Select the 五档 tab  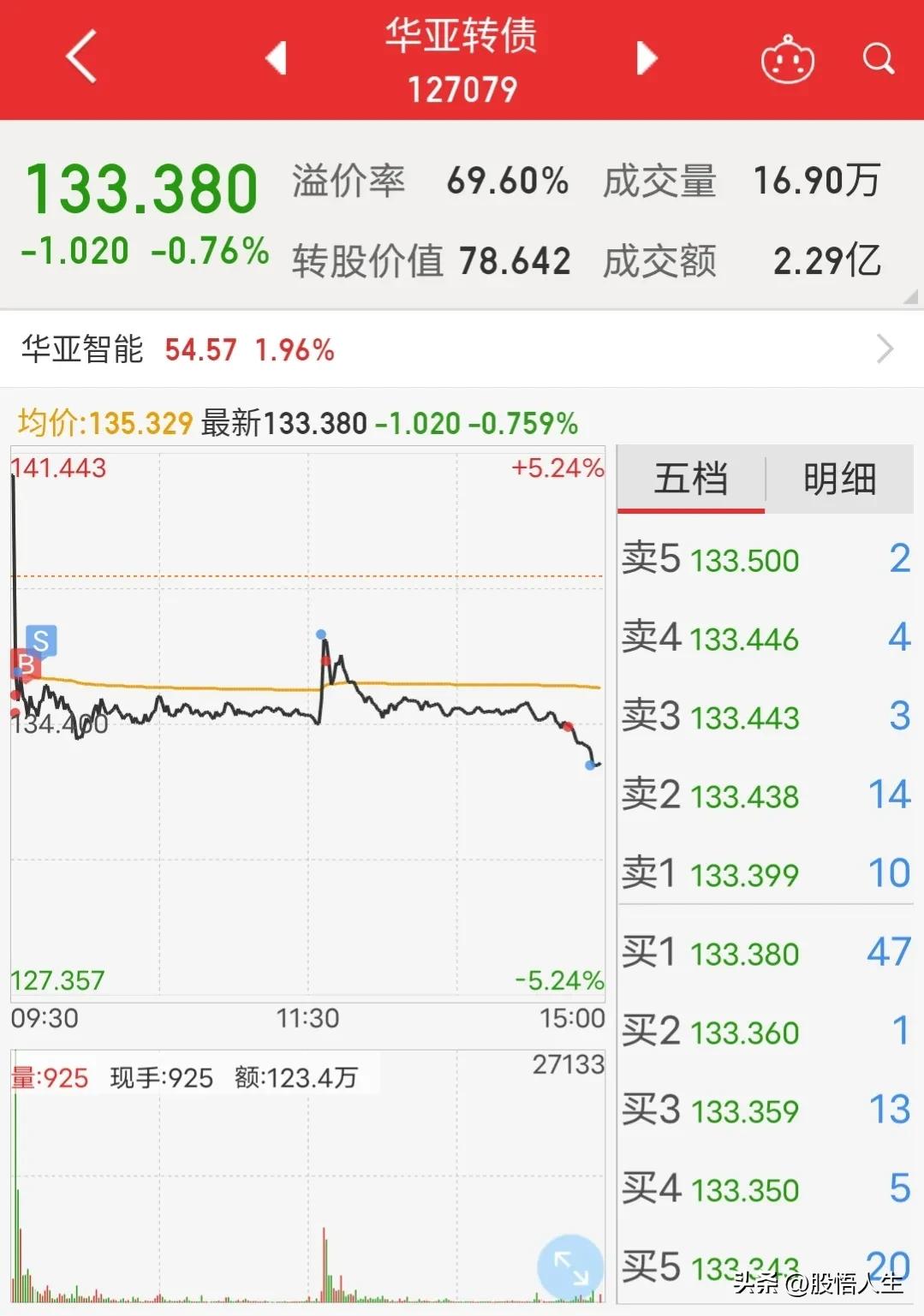[x=690, y=479]
